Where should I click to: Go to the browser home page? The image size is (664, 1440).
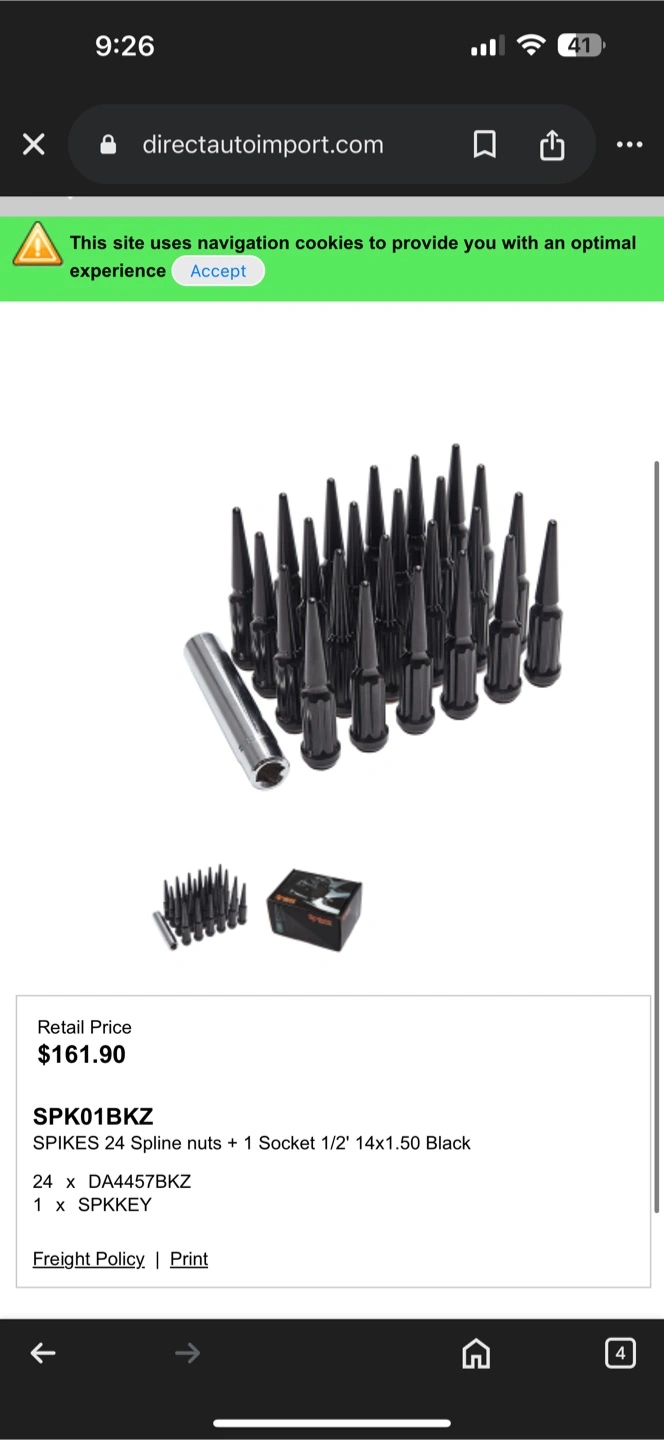point(476,1354)
